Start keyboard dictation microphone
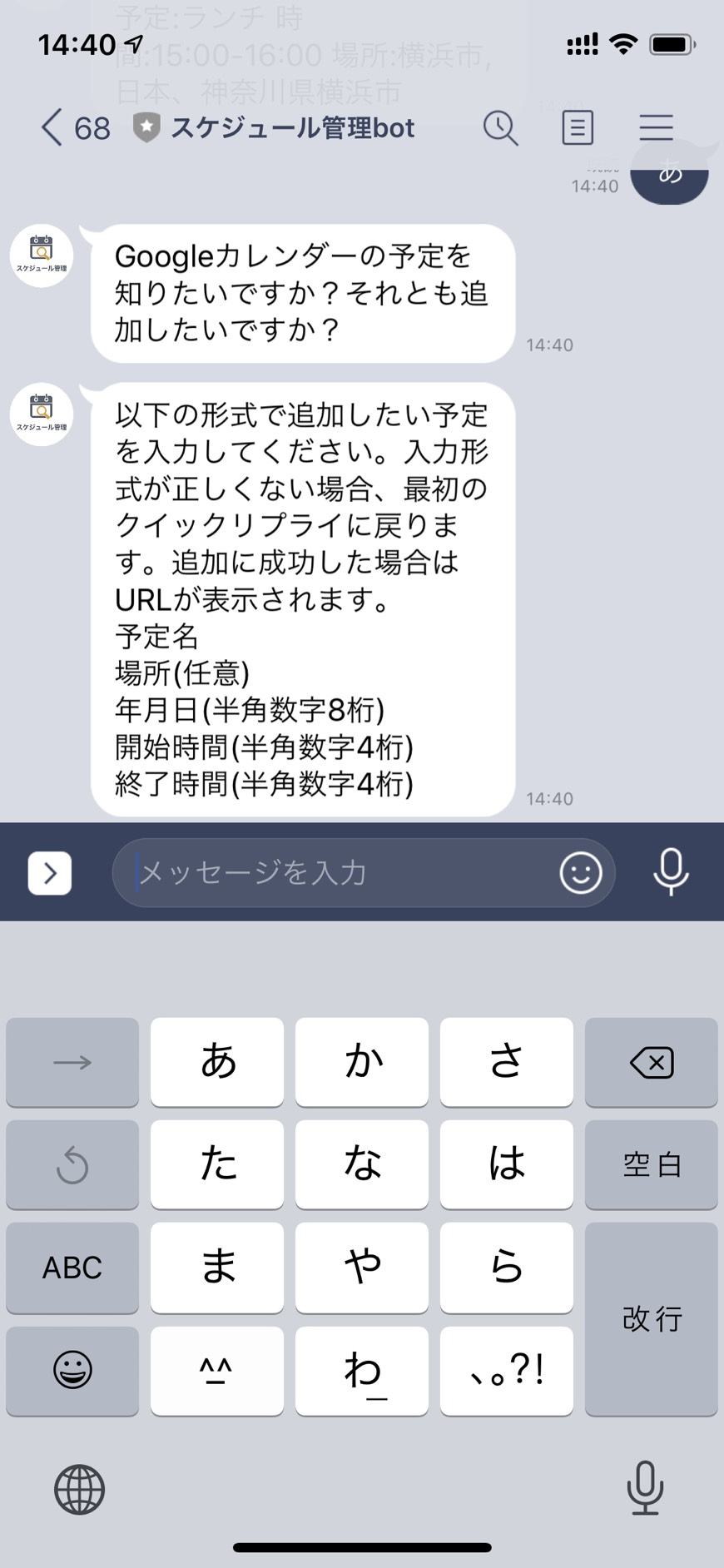Image resolution: width=724 pixels, height=1568 pixels. click(x=644, y=1487)
